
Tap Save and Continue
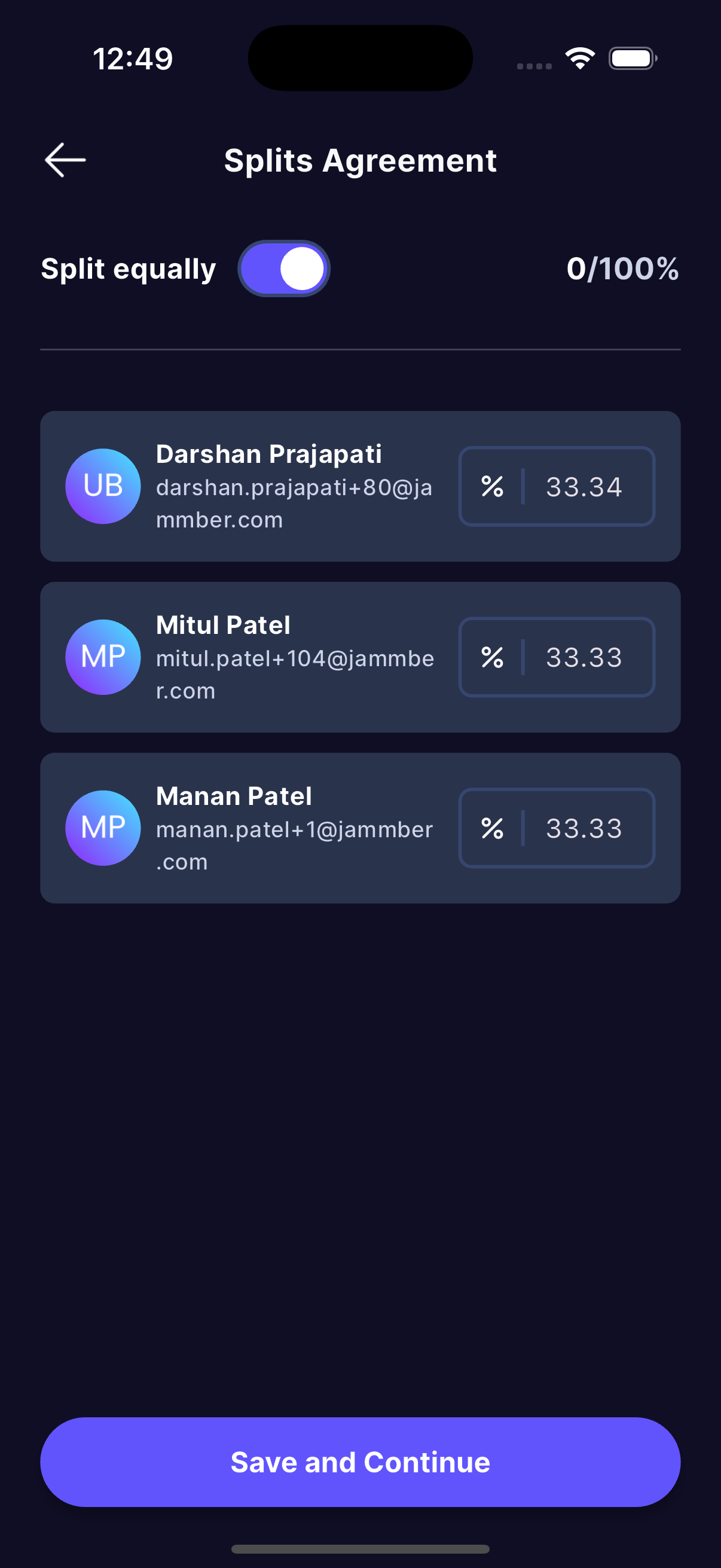click(x=360, y=1462)
